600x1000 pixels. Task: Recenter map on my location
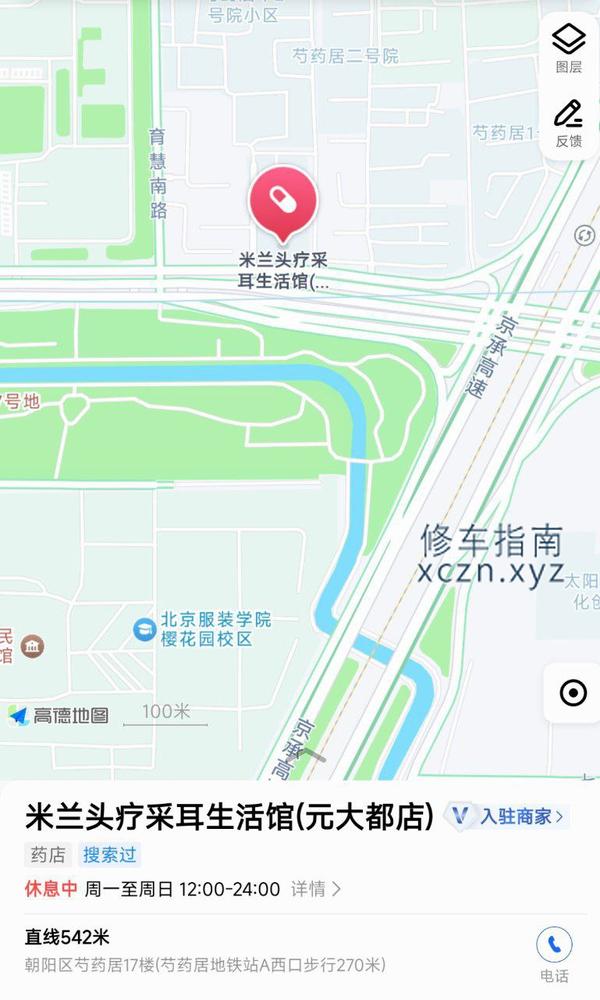pyautogui.click(x=573, y=692)
